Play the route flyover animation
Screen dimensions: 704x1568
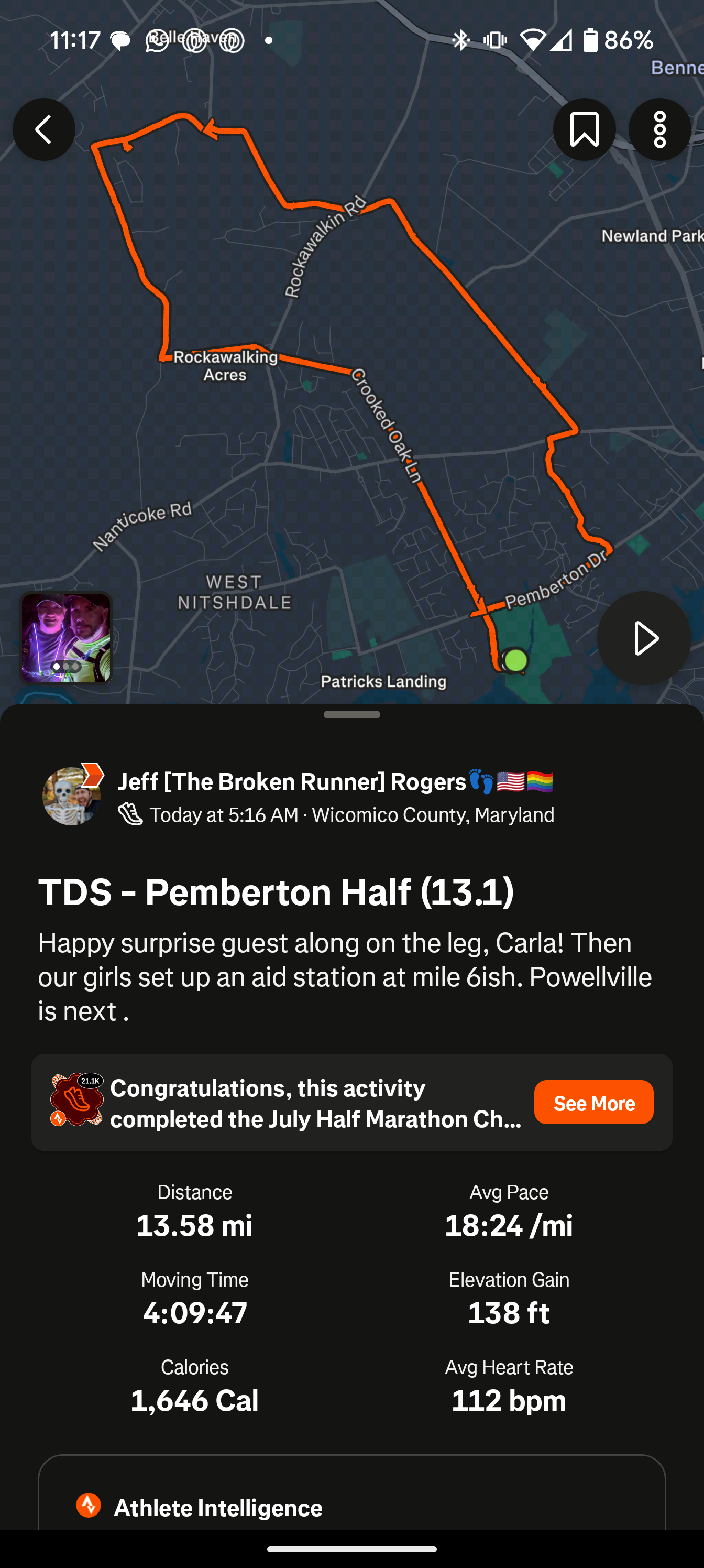coord(644,638)
